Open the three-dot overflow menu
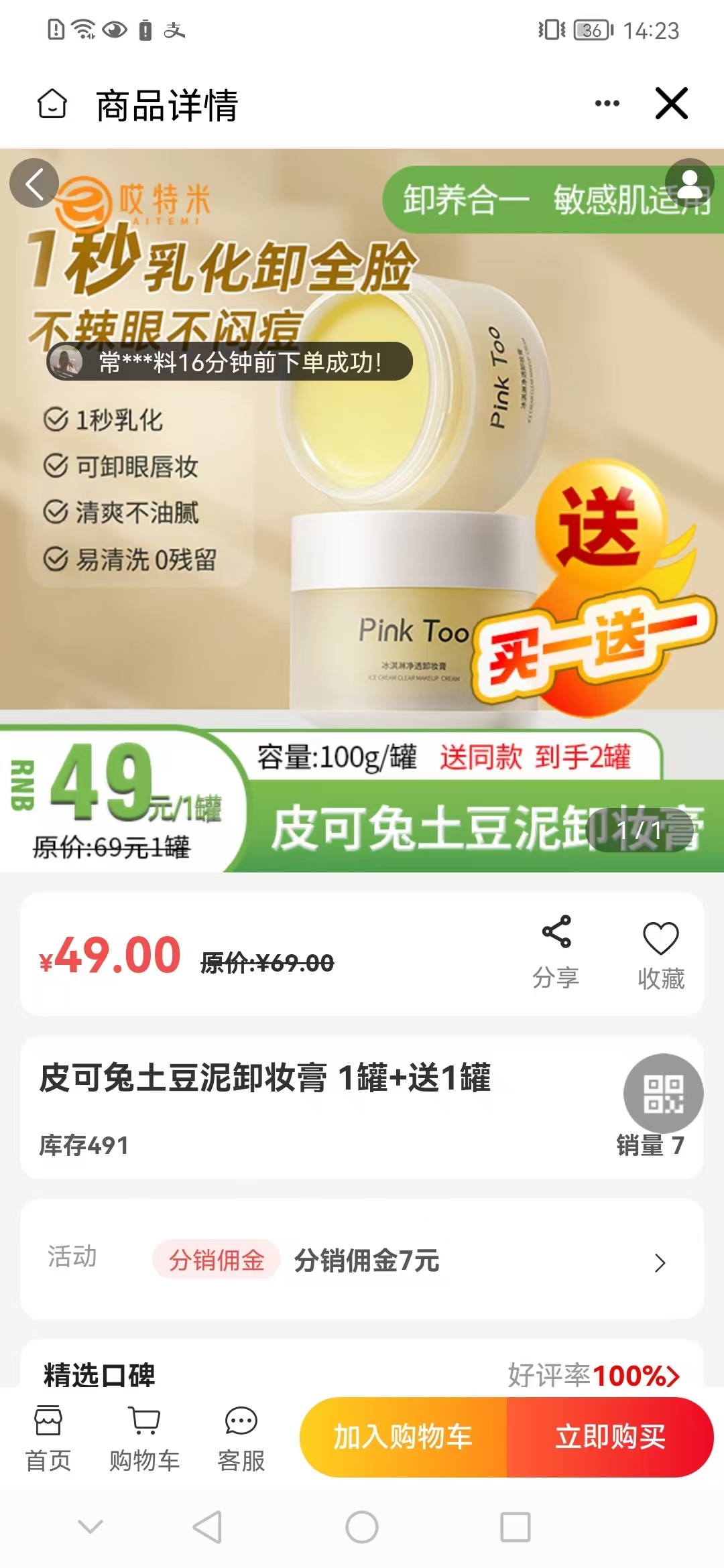 607,103
